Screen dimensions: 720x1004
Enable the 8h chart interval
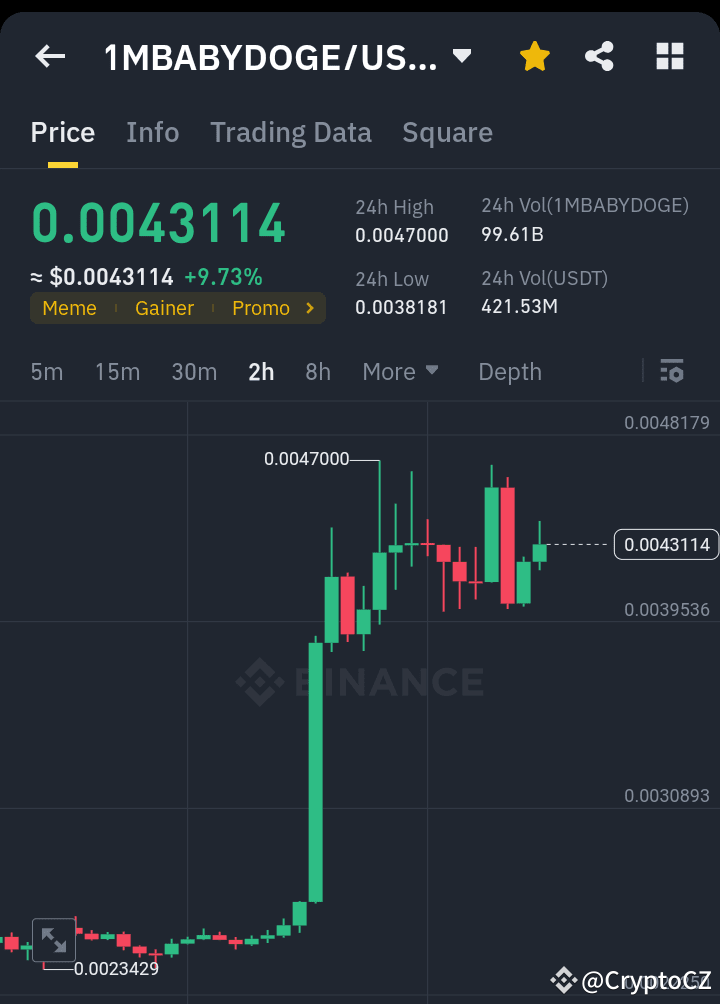pos(318,371)
